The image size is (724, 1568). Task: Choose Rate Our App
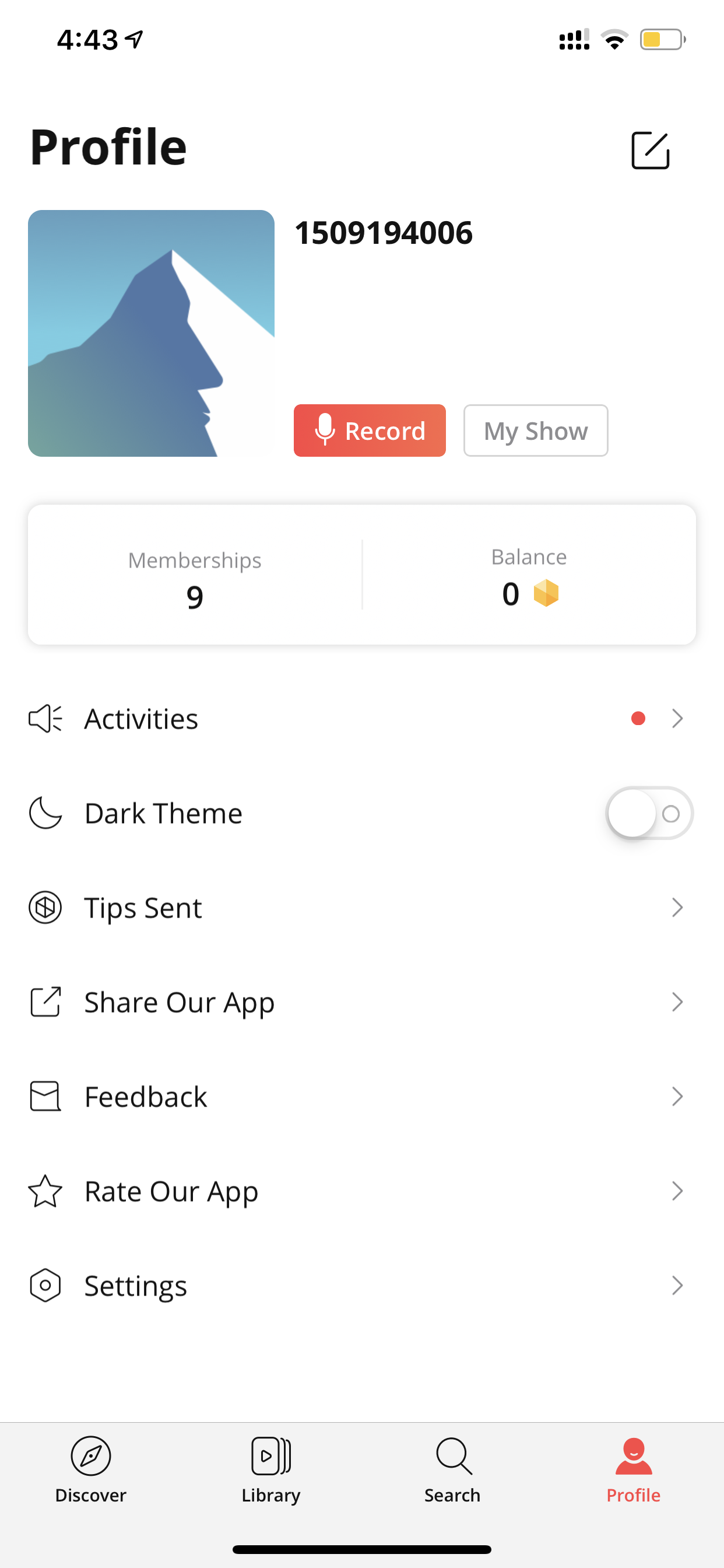(x=362, y=1191)
